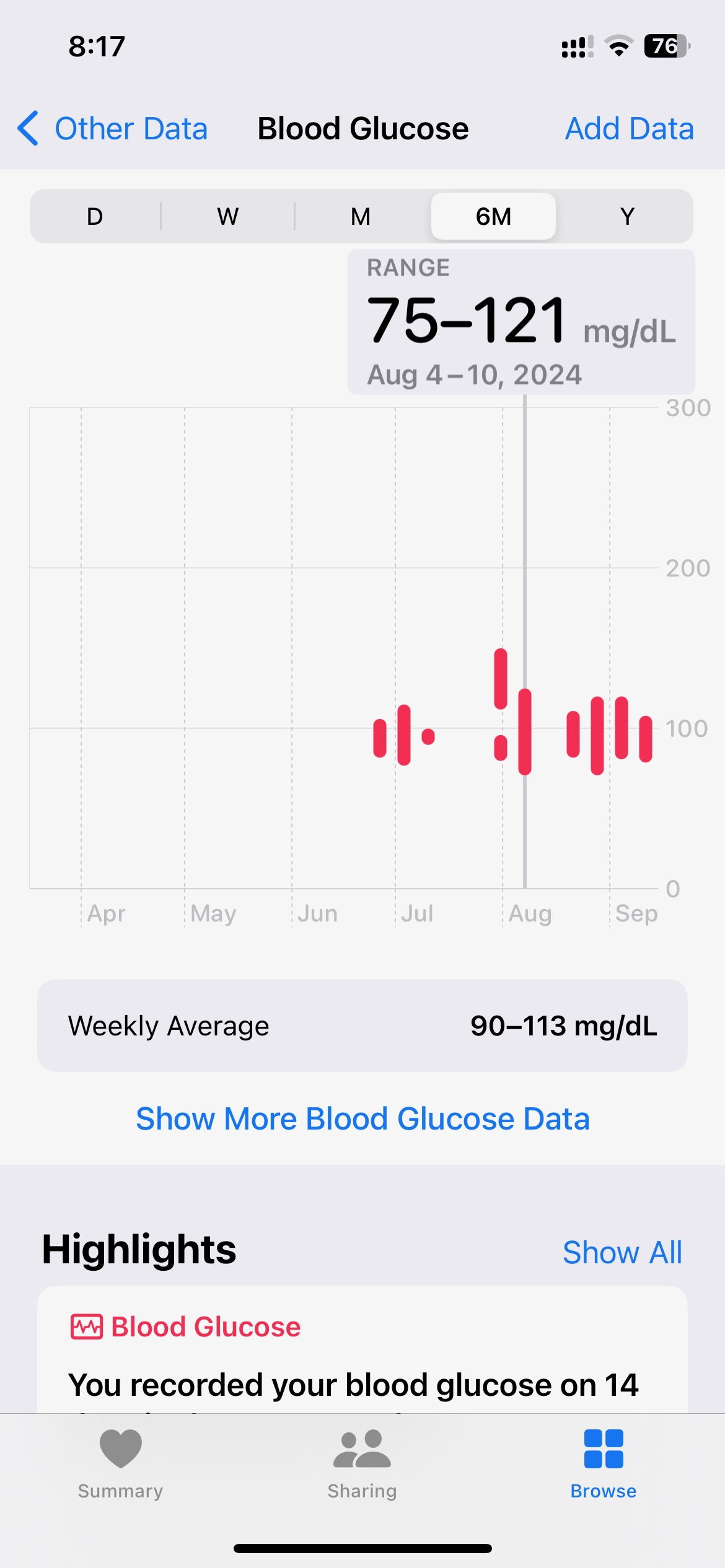Switch the chart to the Y range
This screenshot has width=725, height=1568.
[627, 216]
